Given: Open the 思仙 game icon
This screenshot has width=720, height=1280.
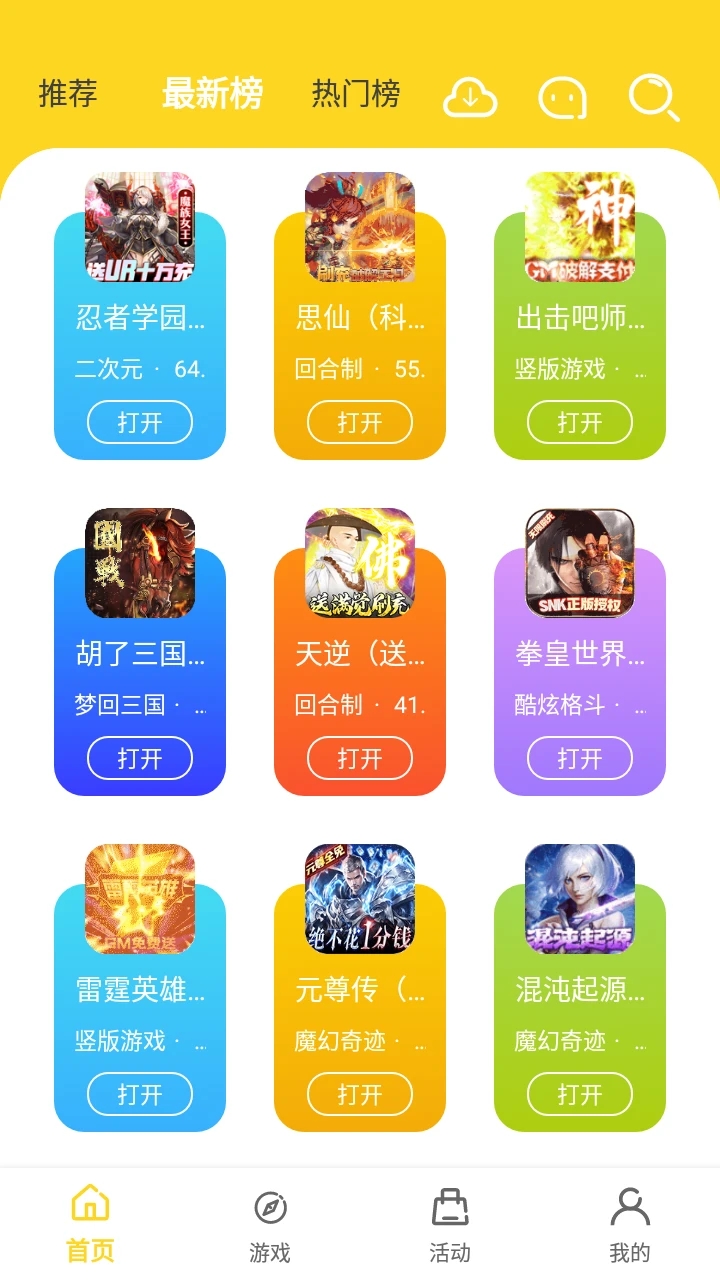Looking at the screenshot, I should coord(360,226).
